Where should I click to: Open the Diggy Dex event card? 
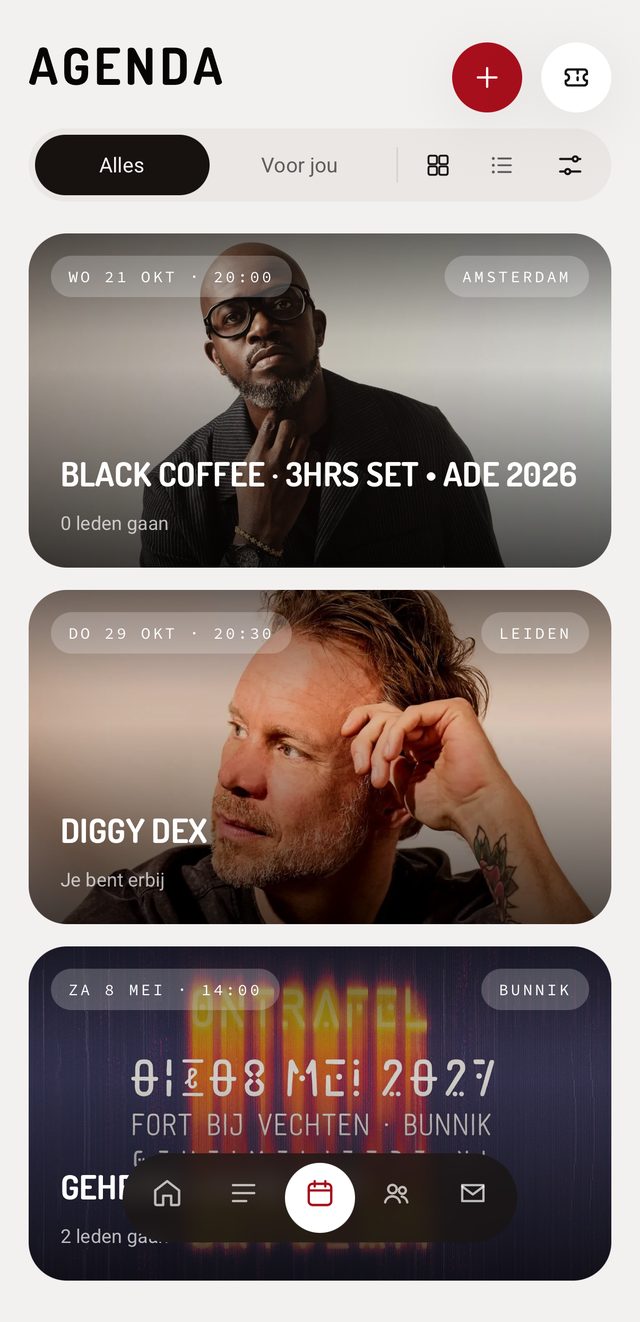pos(320,757)
